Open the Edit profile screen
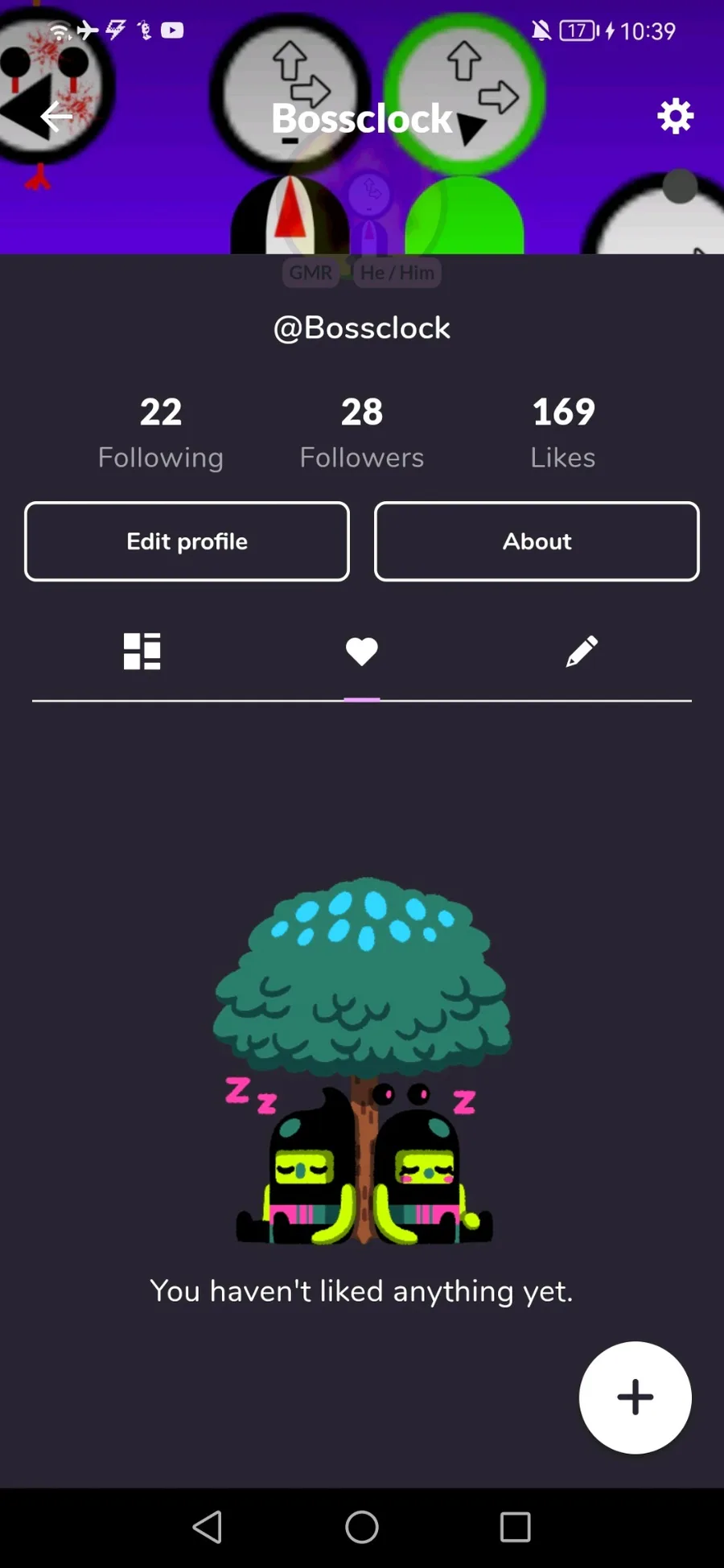 (x=187, y=541)
